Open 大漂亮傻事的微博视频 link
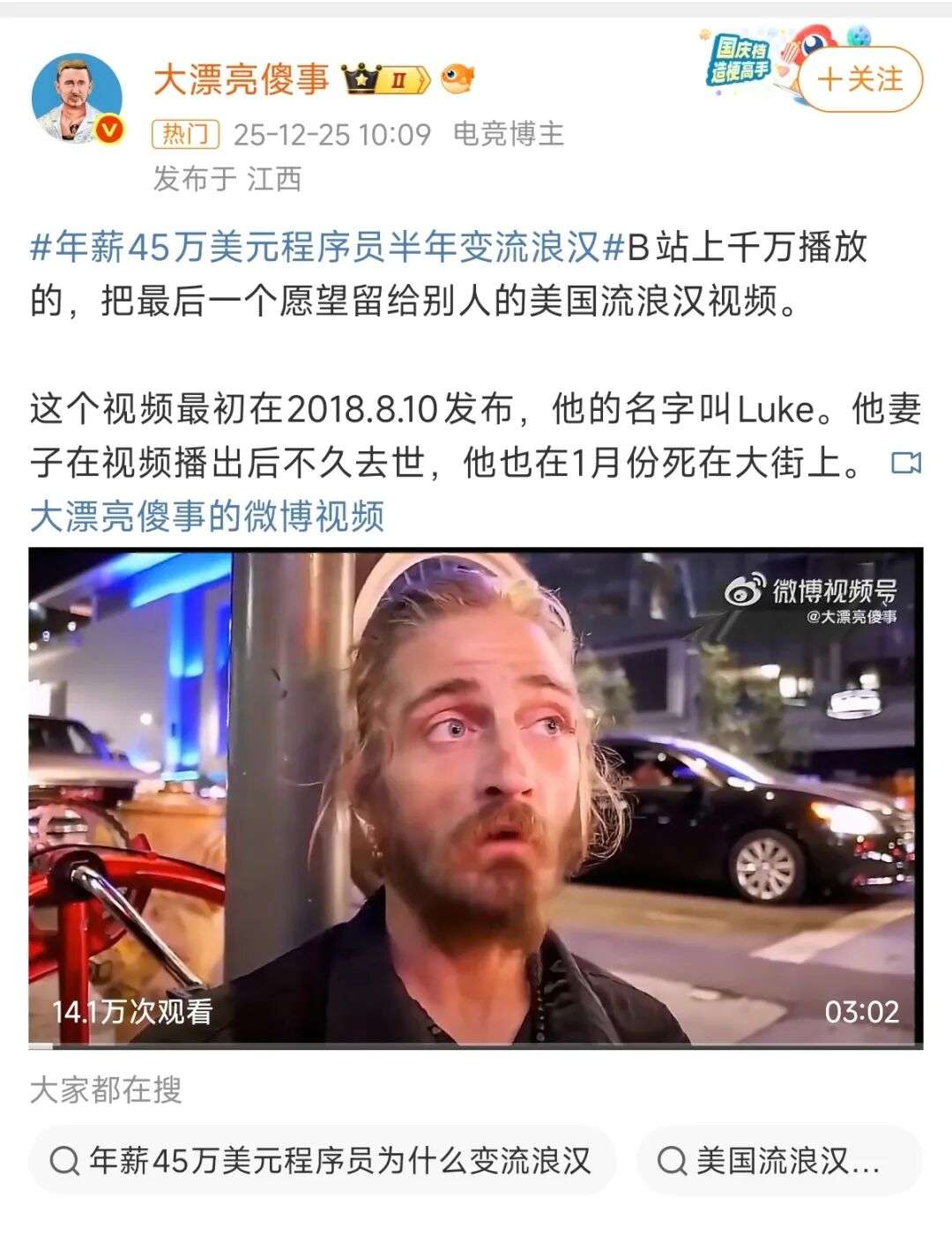952x1234 pixels. (x=207, y=516)
